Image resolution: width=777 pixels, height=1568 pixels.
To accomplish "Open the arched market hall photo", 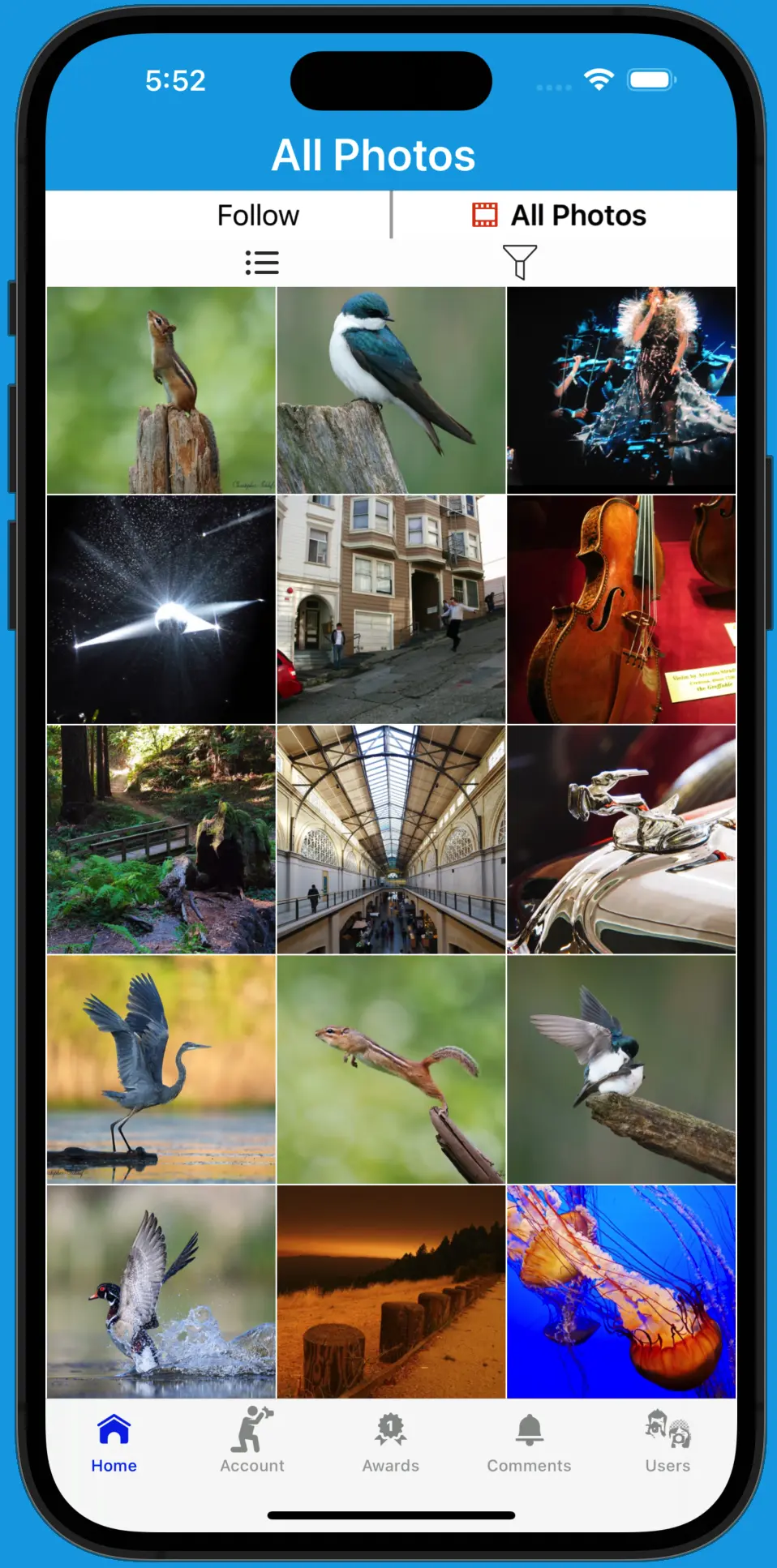I will click(391, 839).
